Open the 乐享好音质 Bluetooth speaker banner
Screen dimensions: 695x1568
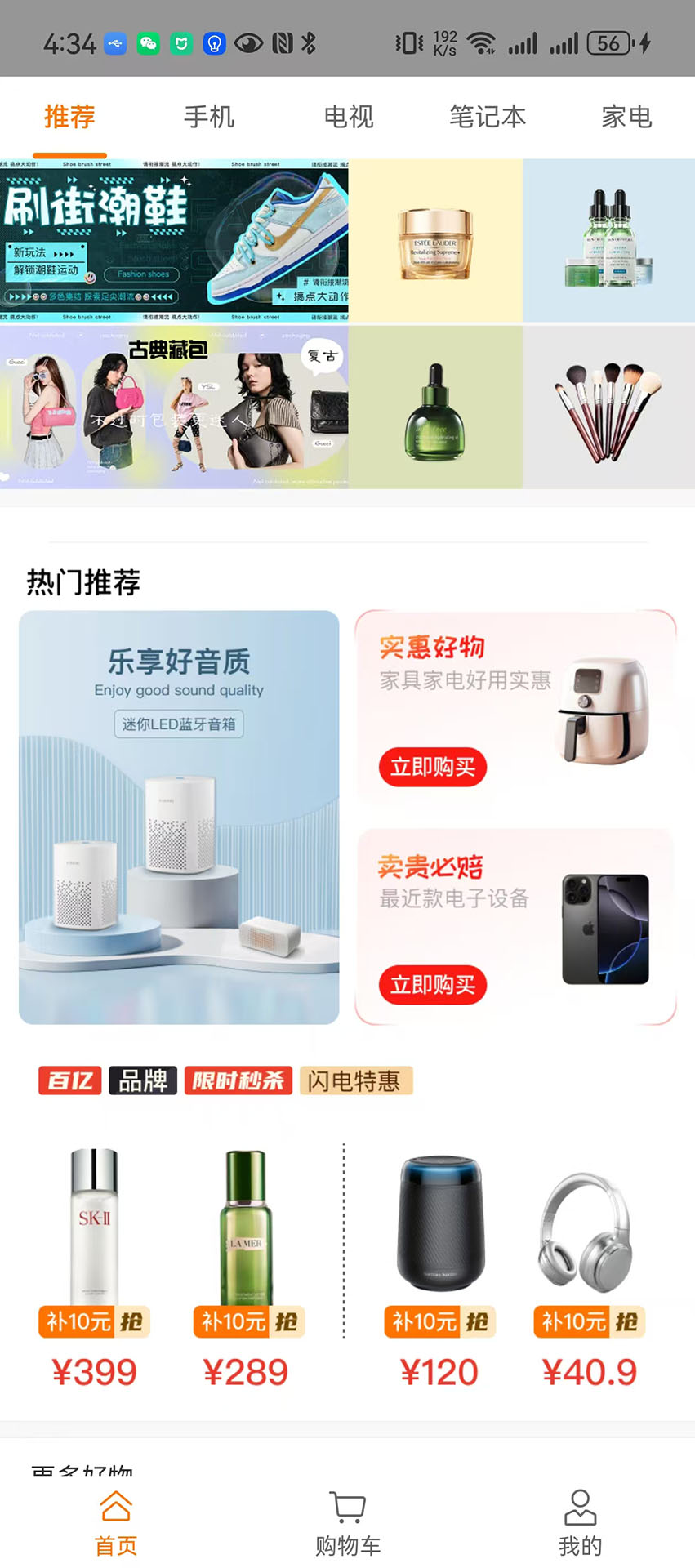click(180, 817)
